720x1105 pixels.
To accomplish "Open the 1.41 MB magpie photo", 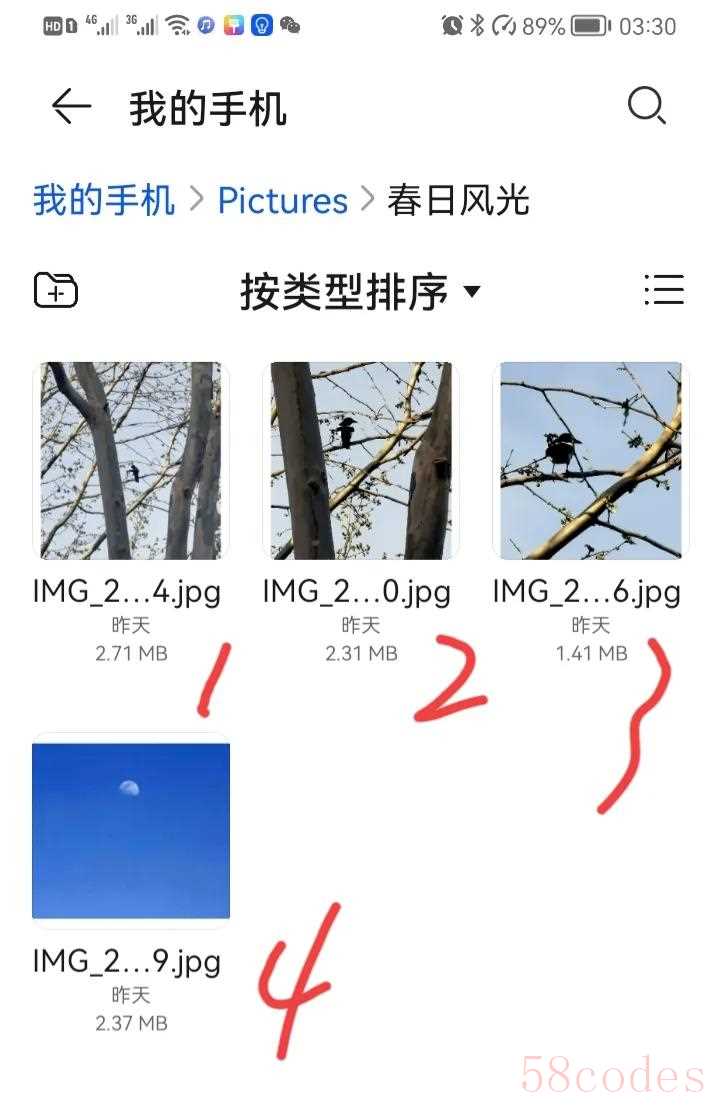I will [x=591, y=460].
